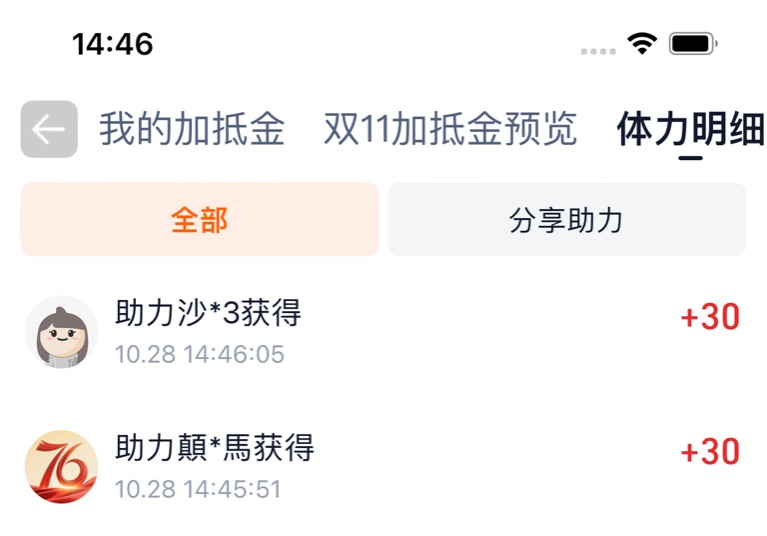Select the 体力明细 tab
This screenshot has width=767, height=536.
point(690,130)
